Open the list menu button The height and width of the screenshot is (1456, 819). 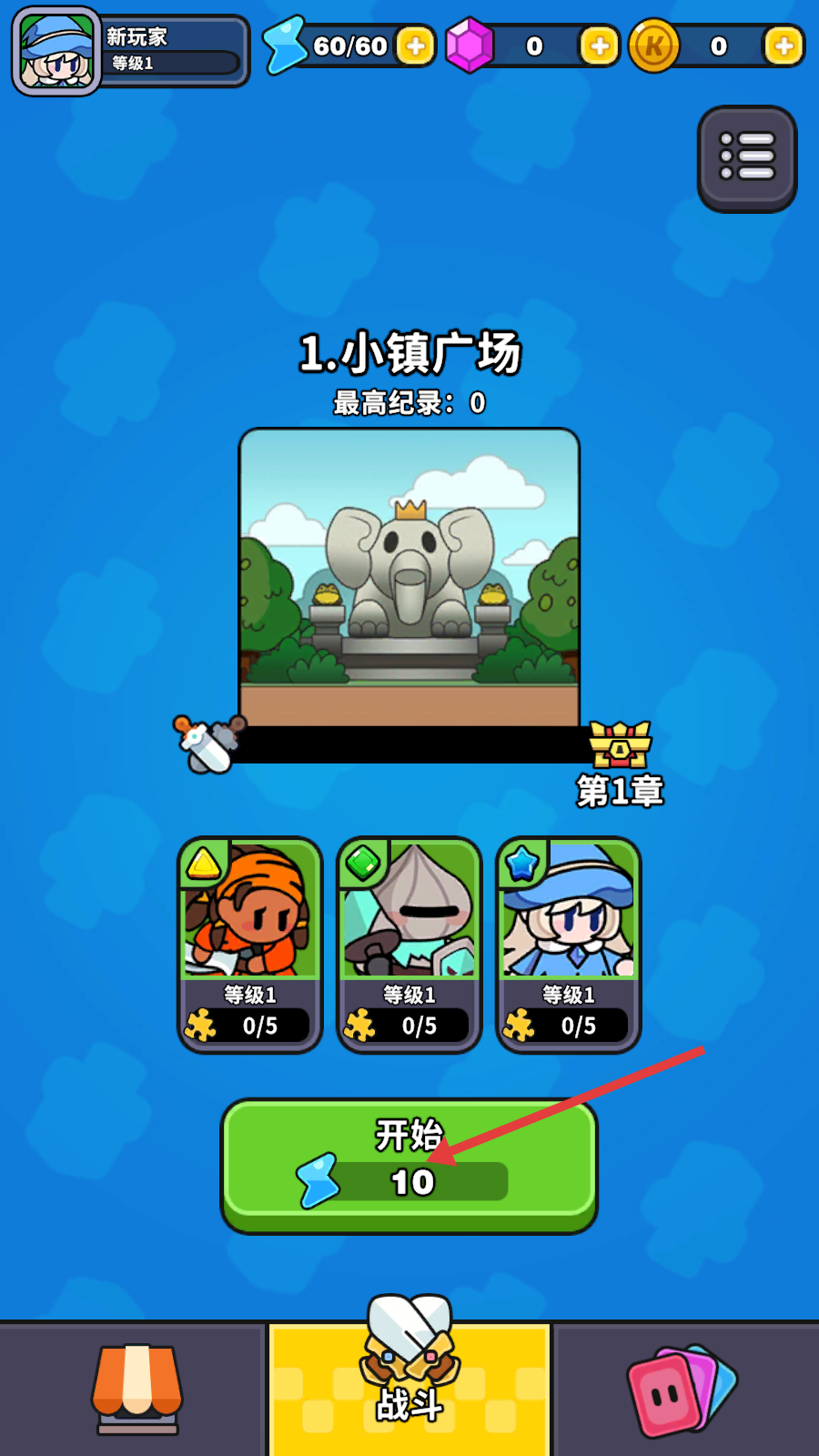click(x=747, y=158)
